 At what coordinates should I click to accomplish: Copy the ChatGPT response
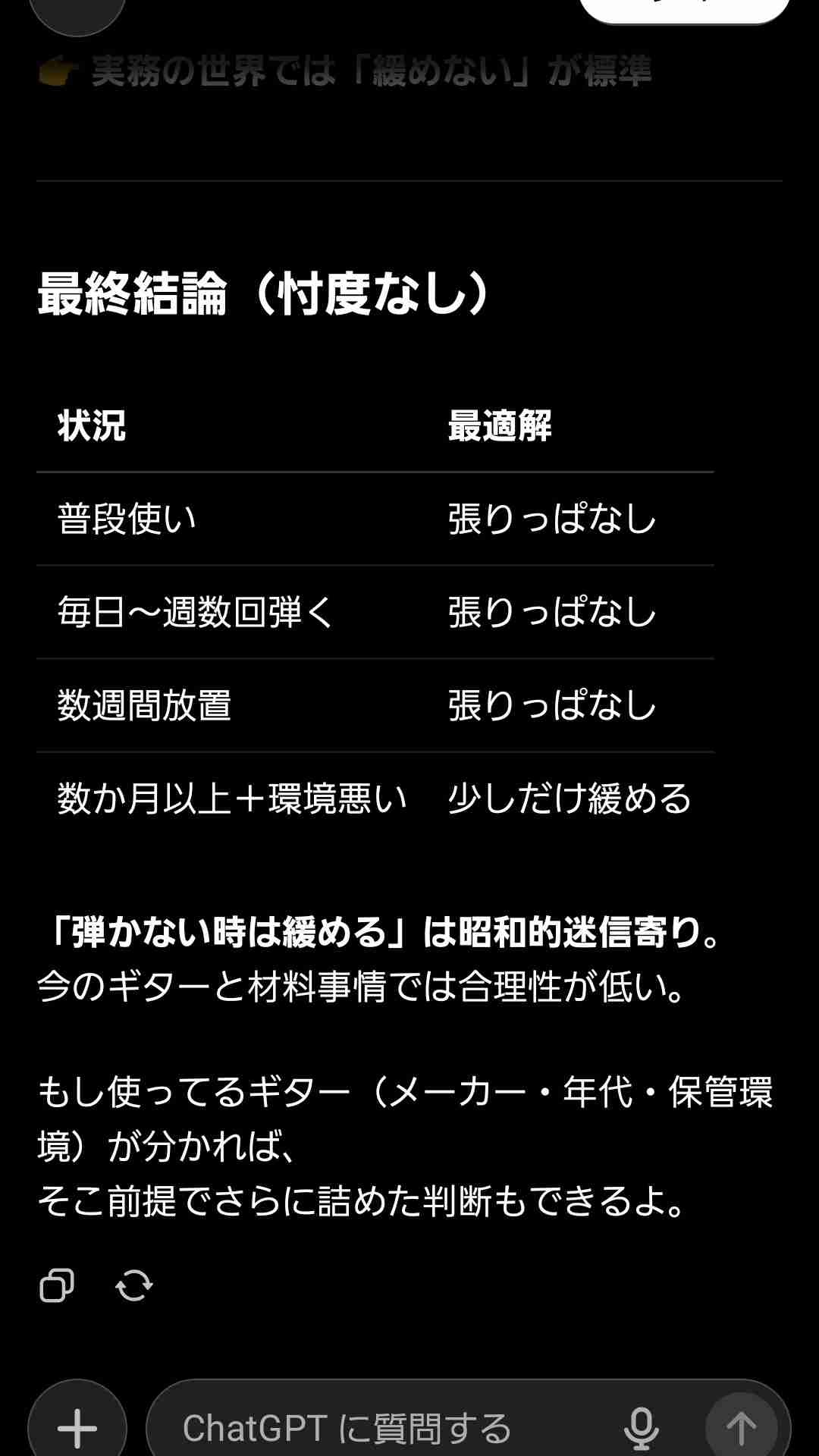coord(57,1285)
